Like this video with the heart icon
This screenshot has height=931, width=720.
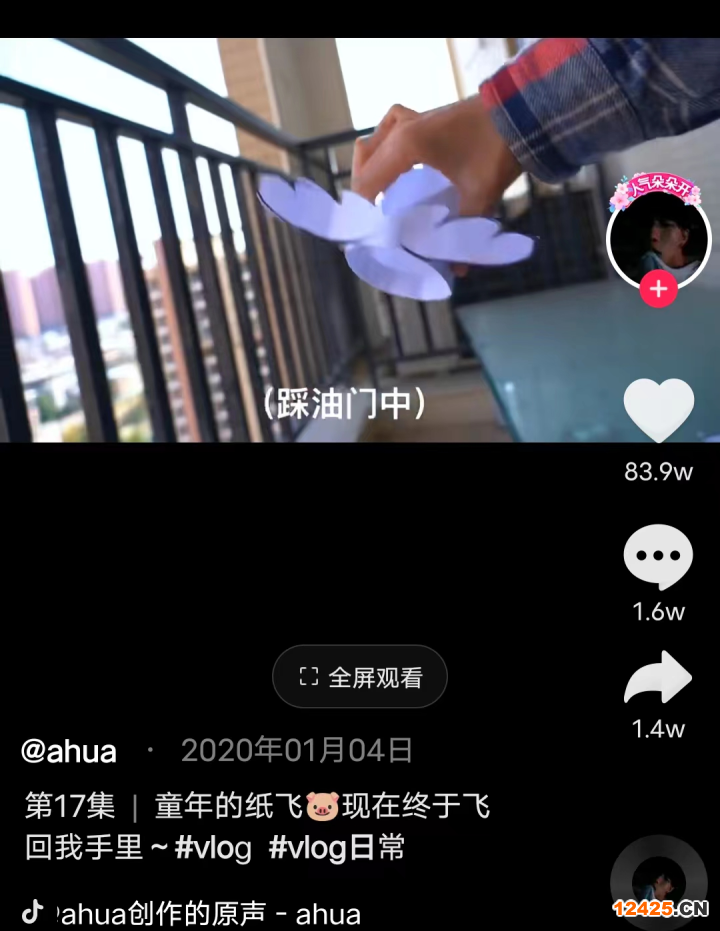(x=658, y=410)
